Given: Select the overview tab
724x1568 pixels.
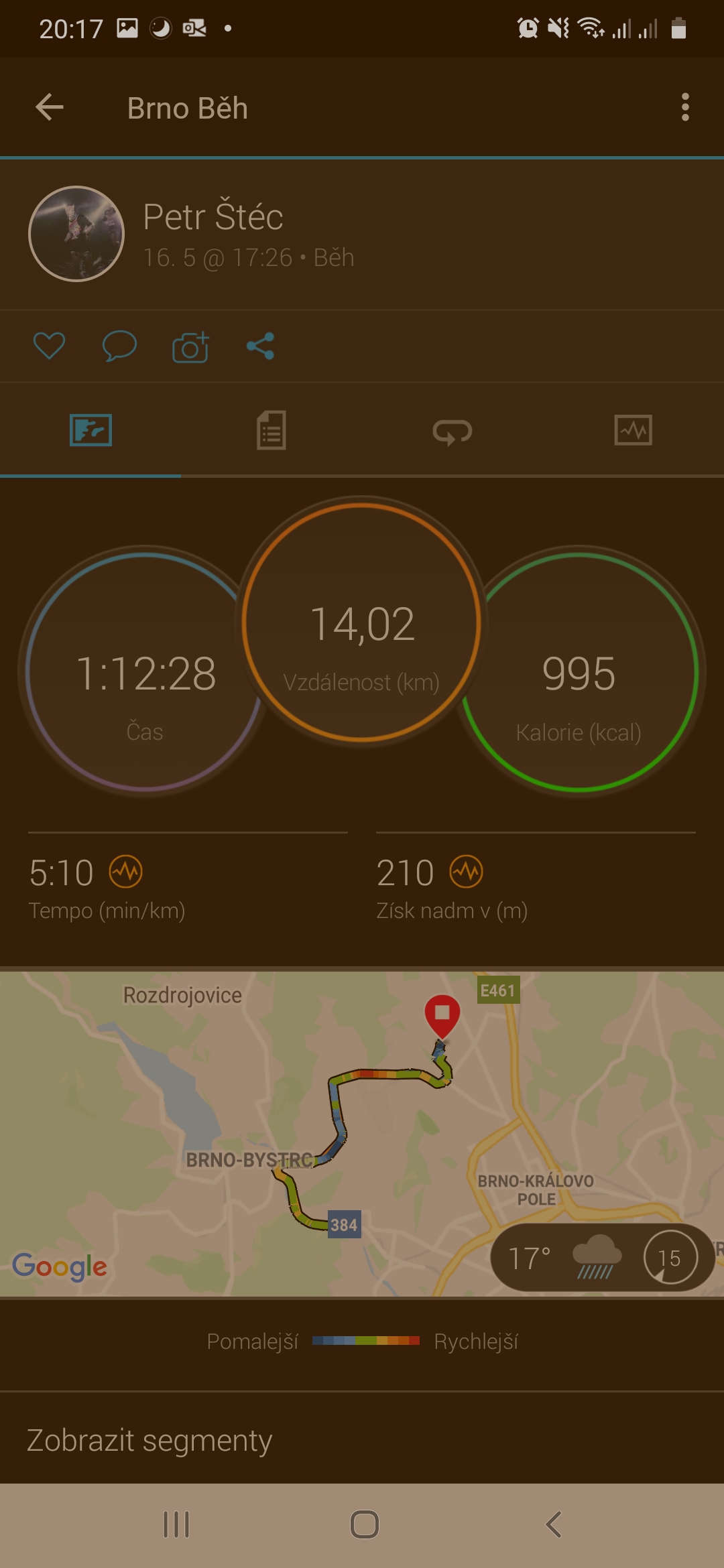Looking at the screenshot, I should (x=90, y=430).
